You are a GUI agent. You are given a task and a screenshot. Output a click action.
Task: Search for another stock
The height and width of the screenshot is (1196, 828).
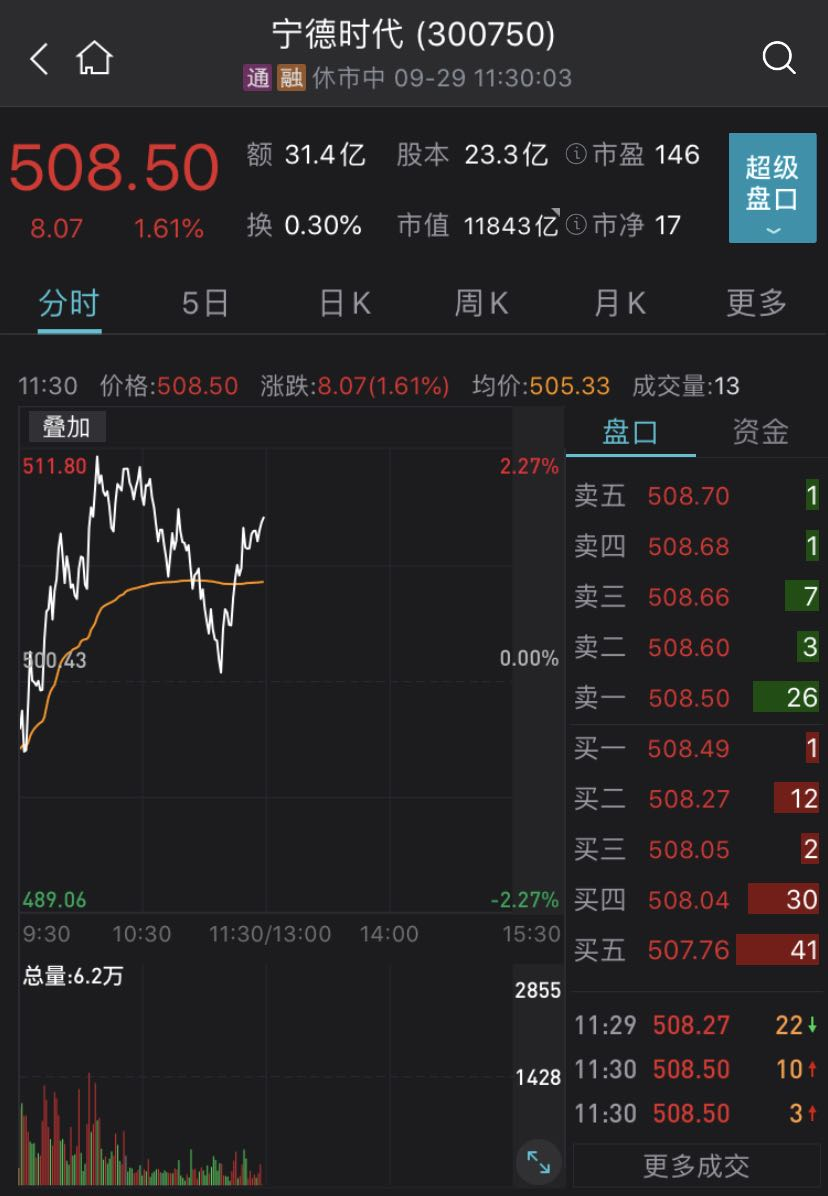pos(778,59)
